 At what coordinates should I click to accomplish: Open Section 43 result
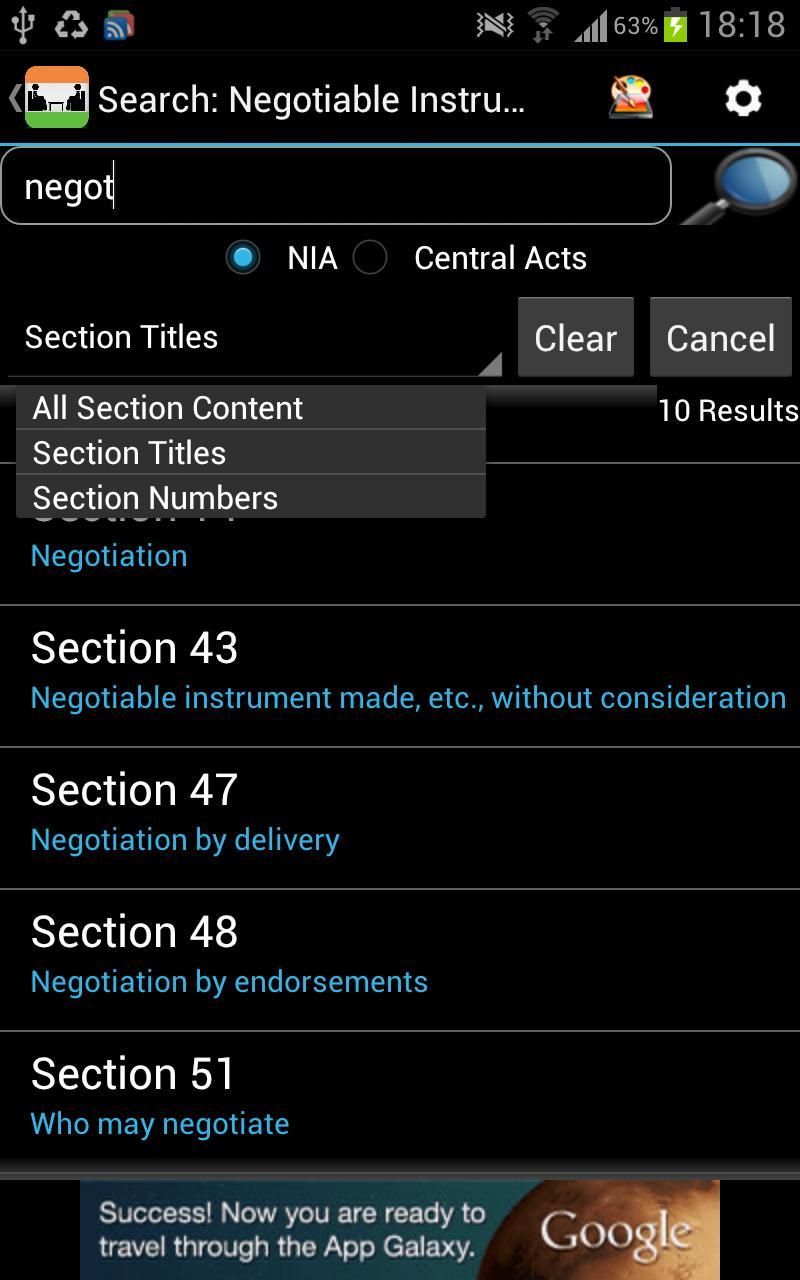click(400, 674)
